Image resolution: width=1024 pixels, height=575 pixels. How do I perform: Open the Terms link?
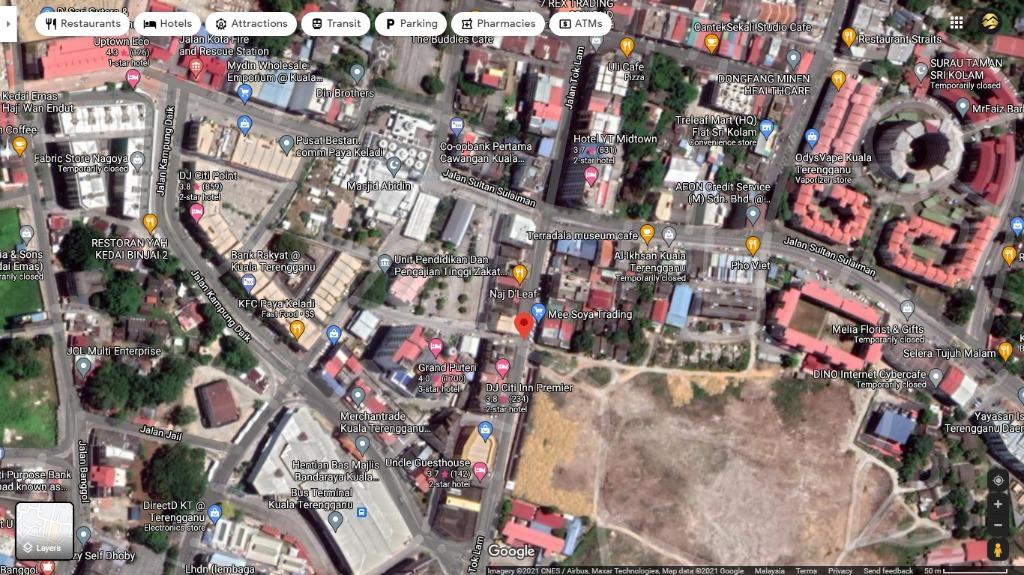pos(805,570)
